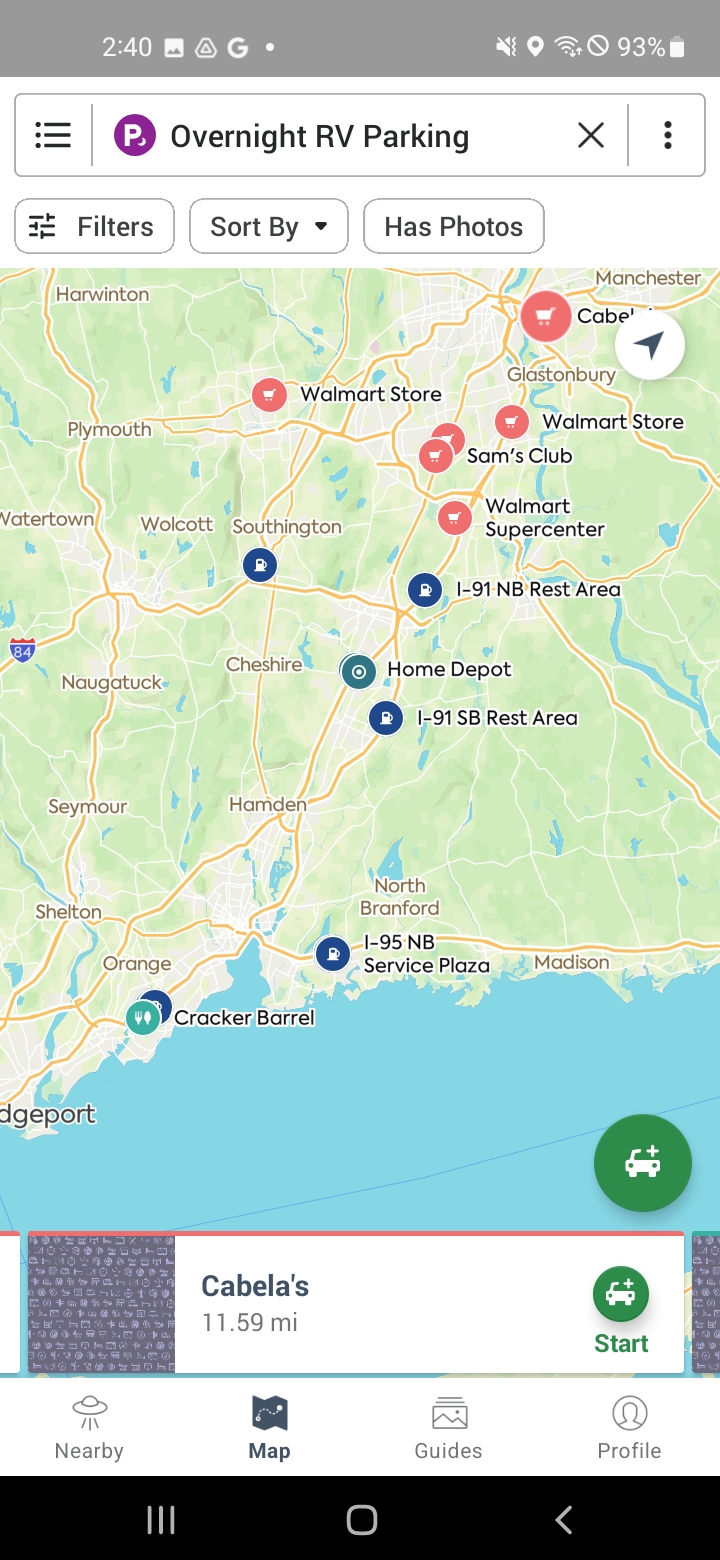Select the I-91 NB Rest Area marker

pos(425,590)
